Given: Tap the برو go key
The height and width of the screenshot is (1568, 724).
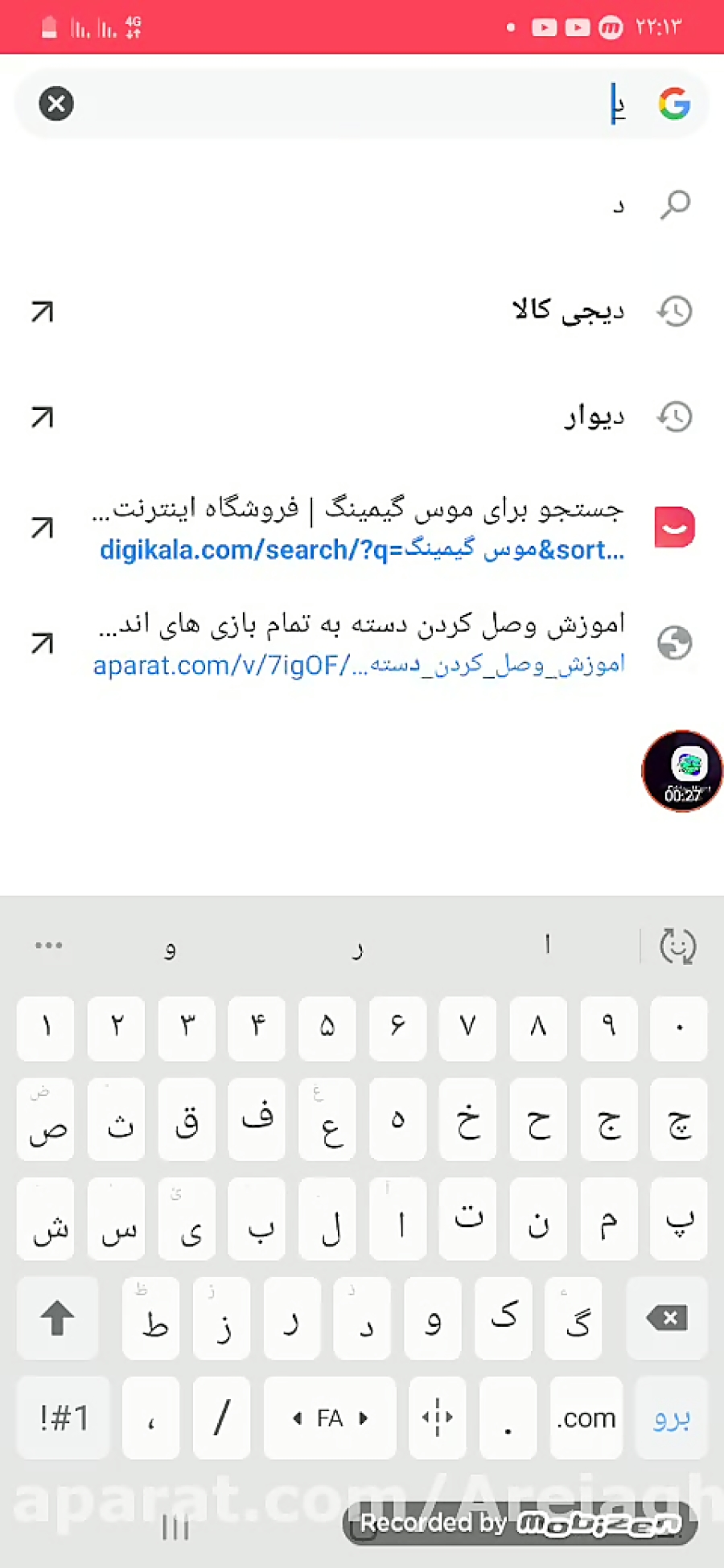Looking at the screenshot, I should click(x=672, y=1418).
